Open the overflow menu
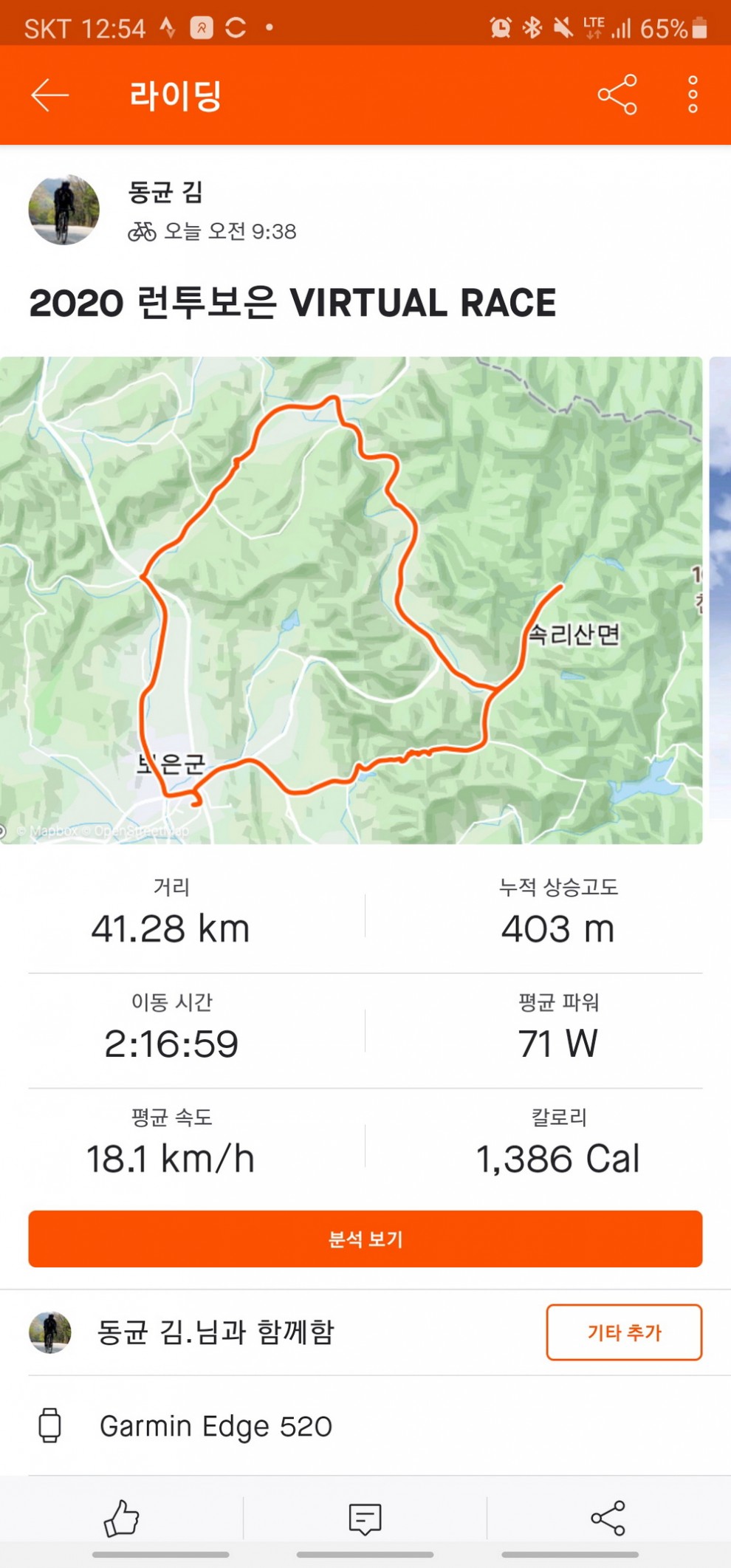Viewport: 731px width, 1568px height. (693, 95)
